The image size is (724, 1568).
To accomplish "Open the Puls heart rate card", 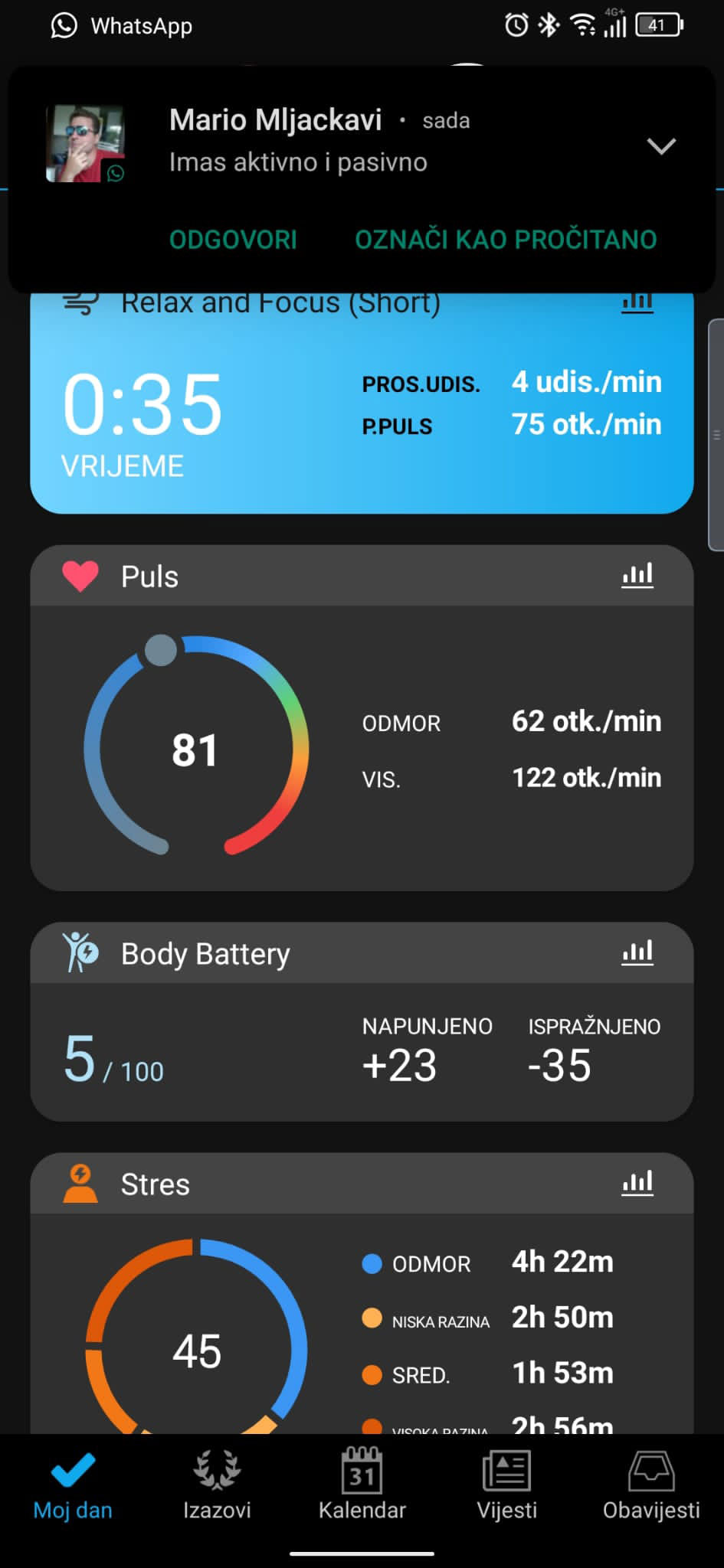I will point(362,746).
